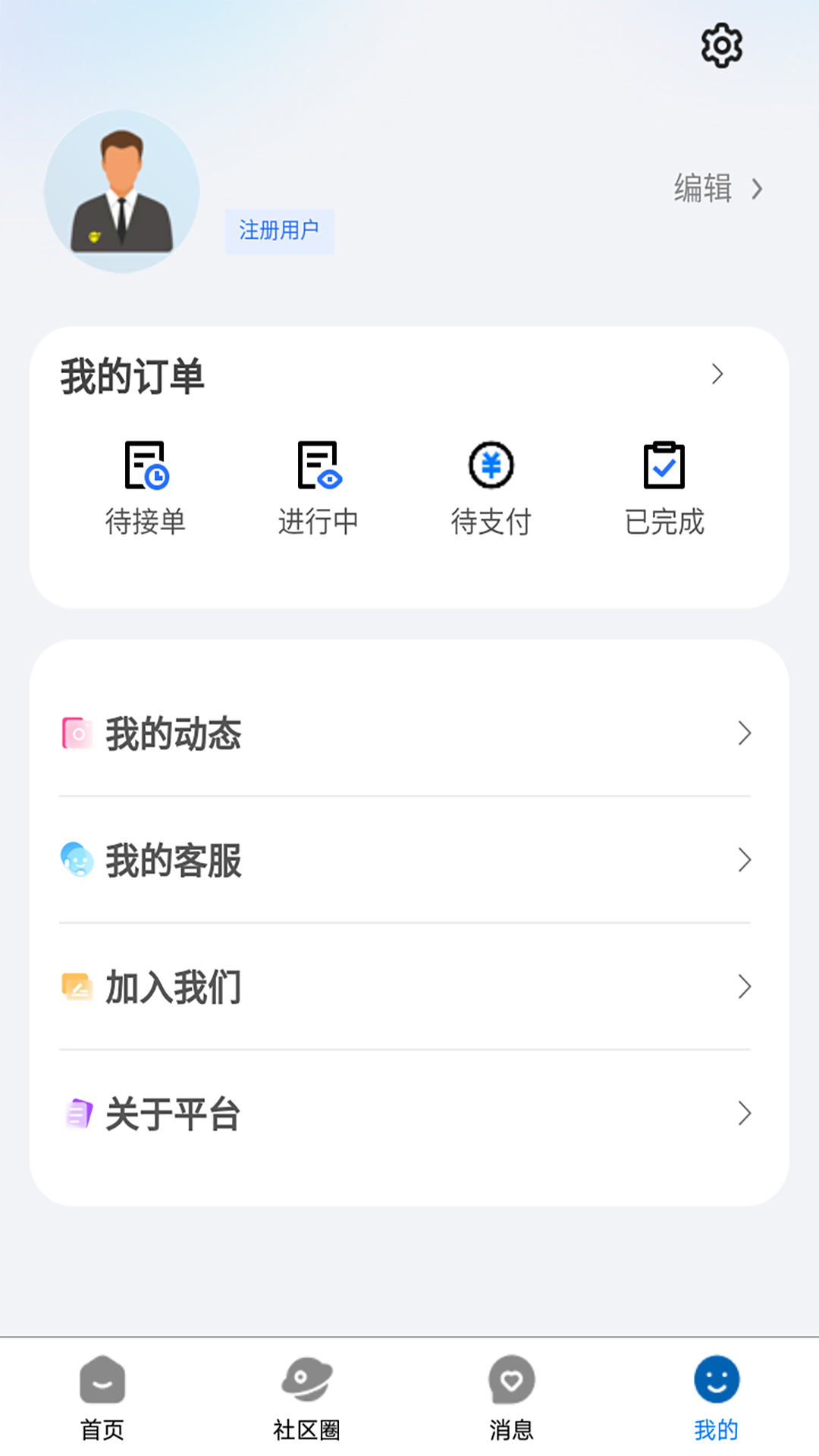Open the 首页 home icon

[x=101, y=1380]
